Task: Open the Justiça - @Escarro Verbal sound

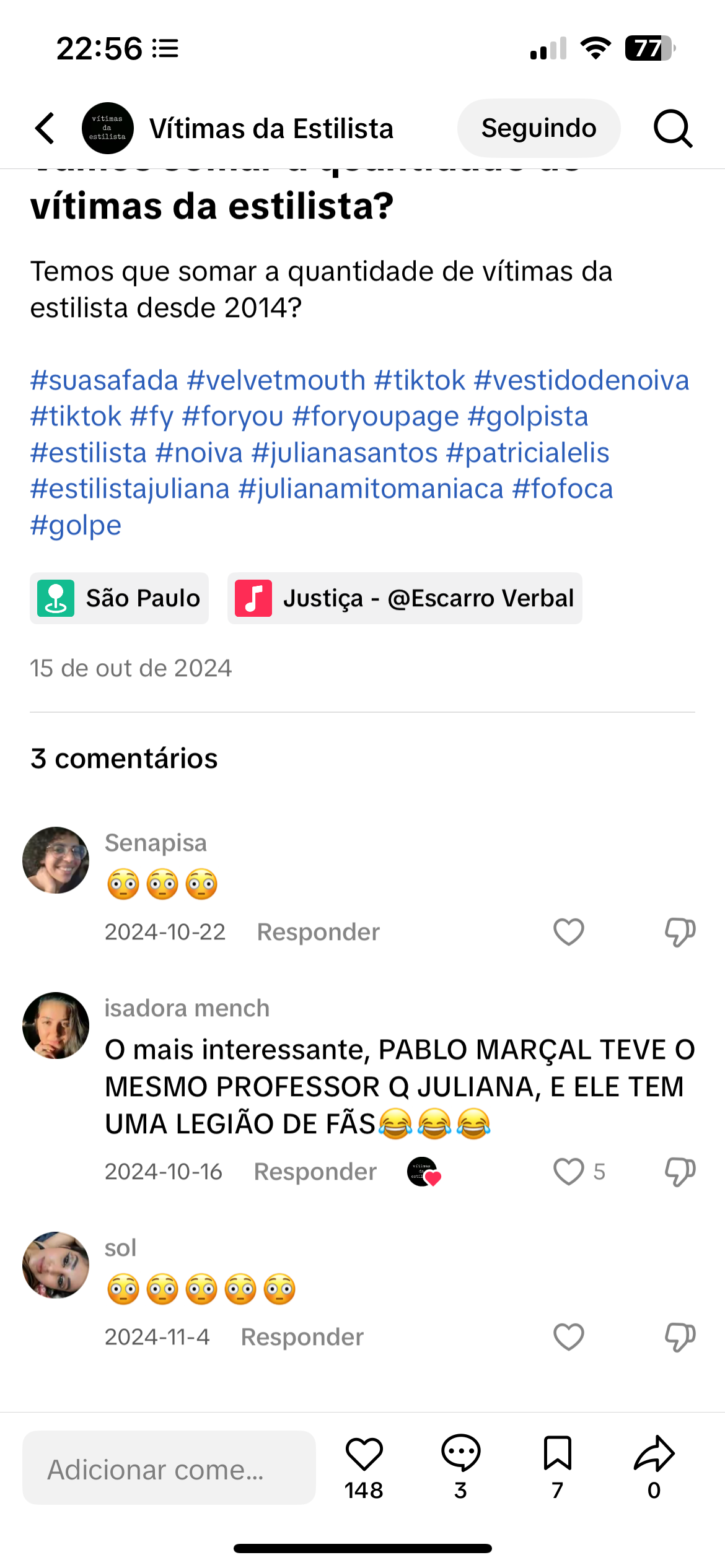Action: pyautogui.click(x=405, y=598)
